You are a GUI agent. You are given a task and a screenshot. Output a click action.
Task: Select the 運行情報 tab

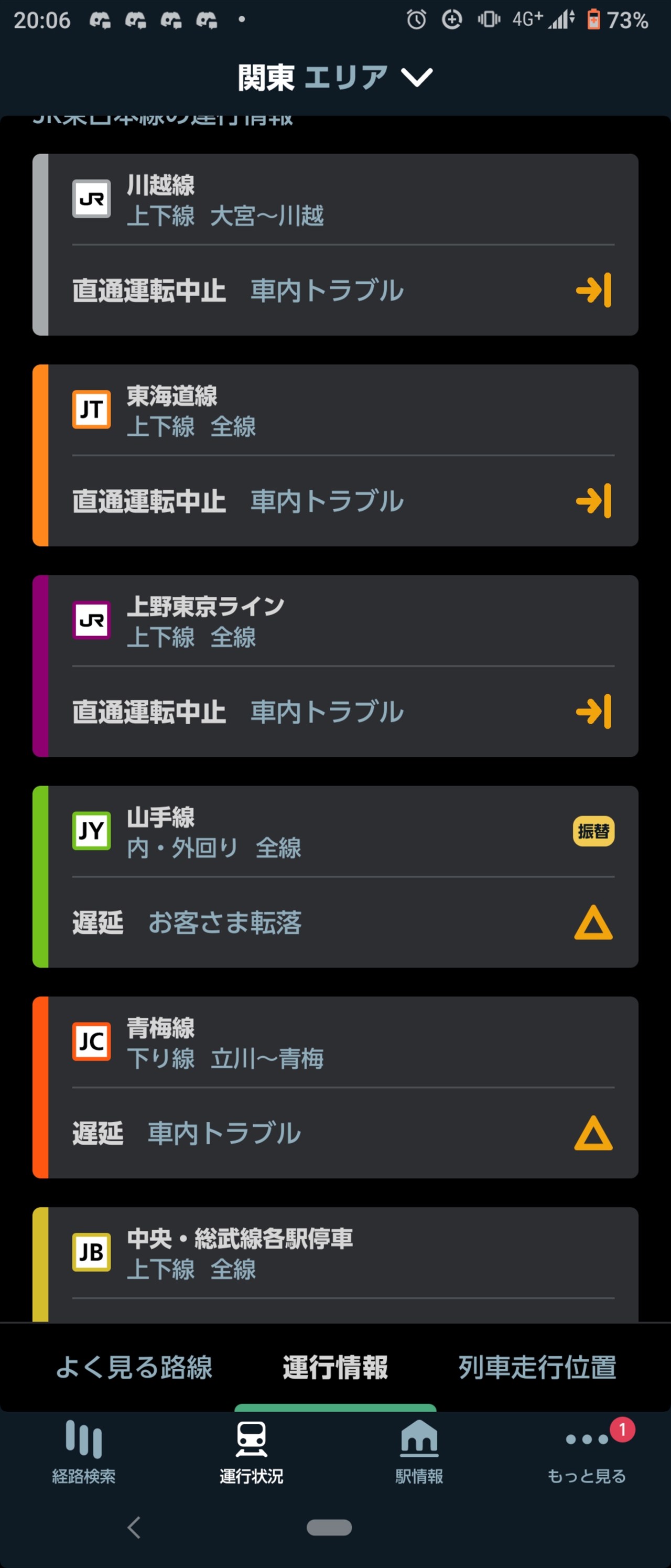click(x=335, y=1367)
